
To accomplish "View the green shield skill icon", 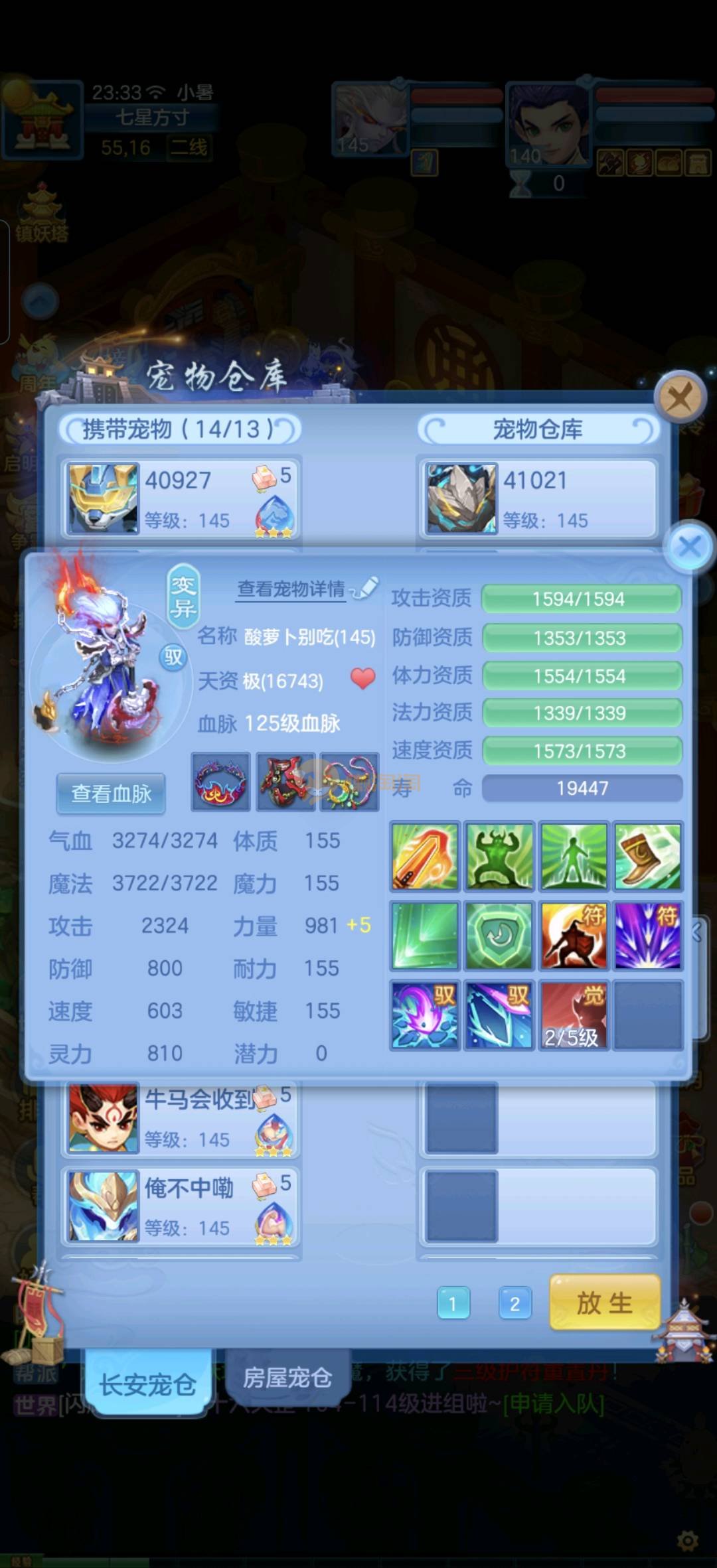I will click(x=499, y=936).
